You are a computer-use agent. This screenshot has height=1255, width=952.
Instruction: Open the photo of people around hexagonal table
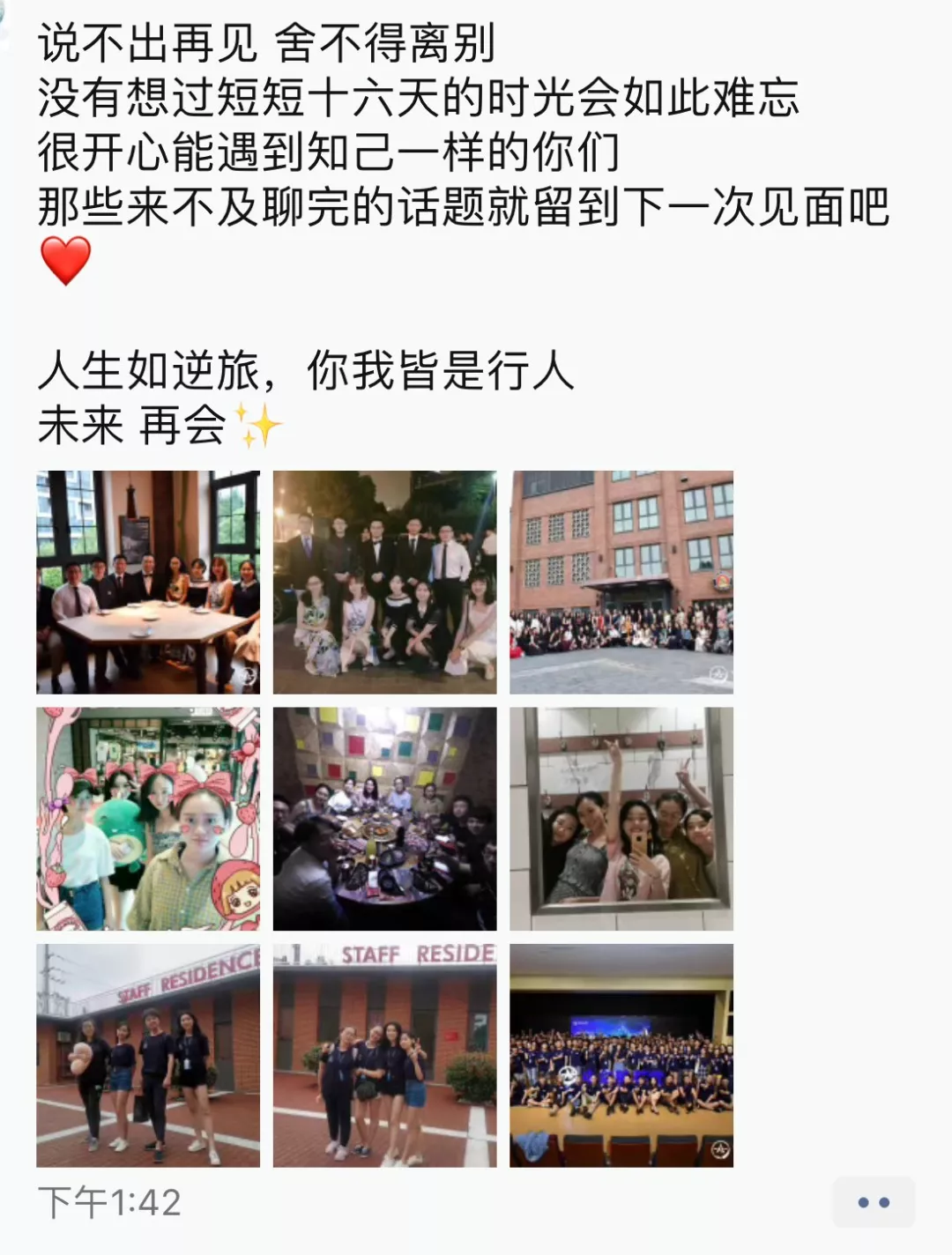tap(148, 582)
